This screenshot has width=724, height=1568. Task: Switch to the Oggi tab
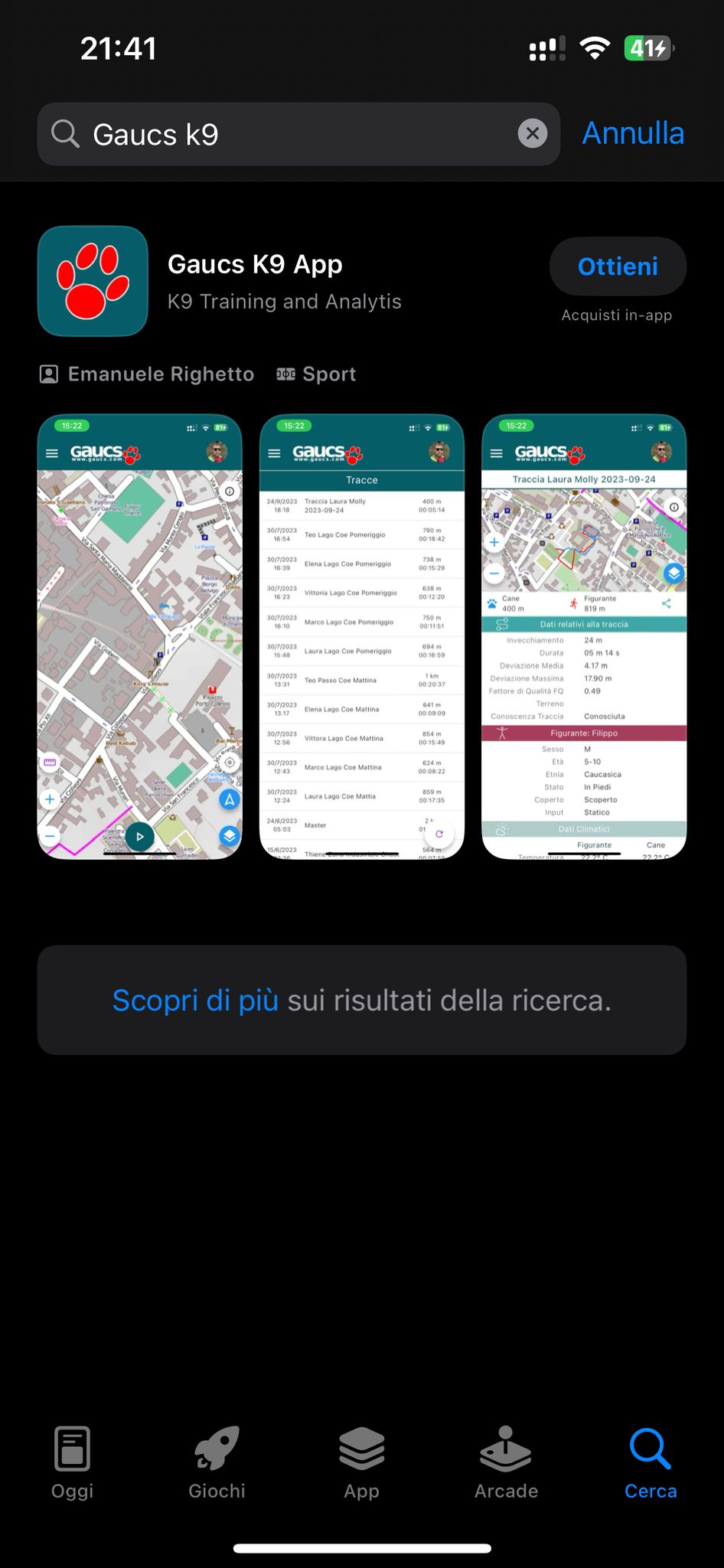[73, 1462]
